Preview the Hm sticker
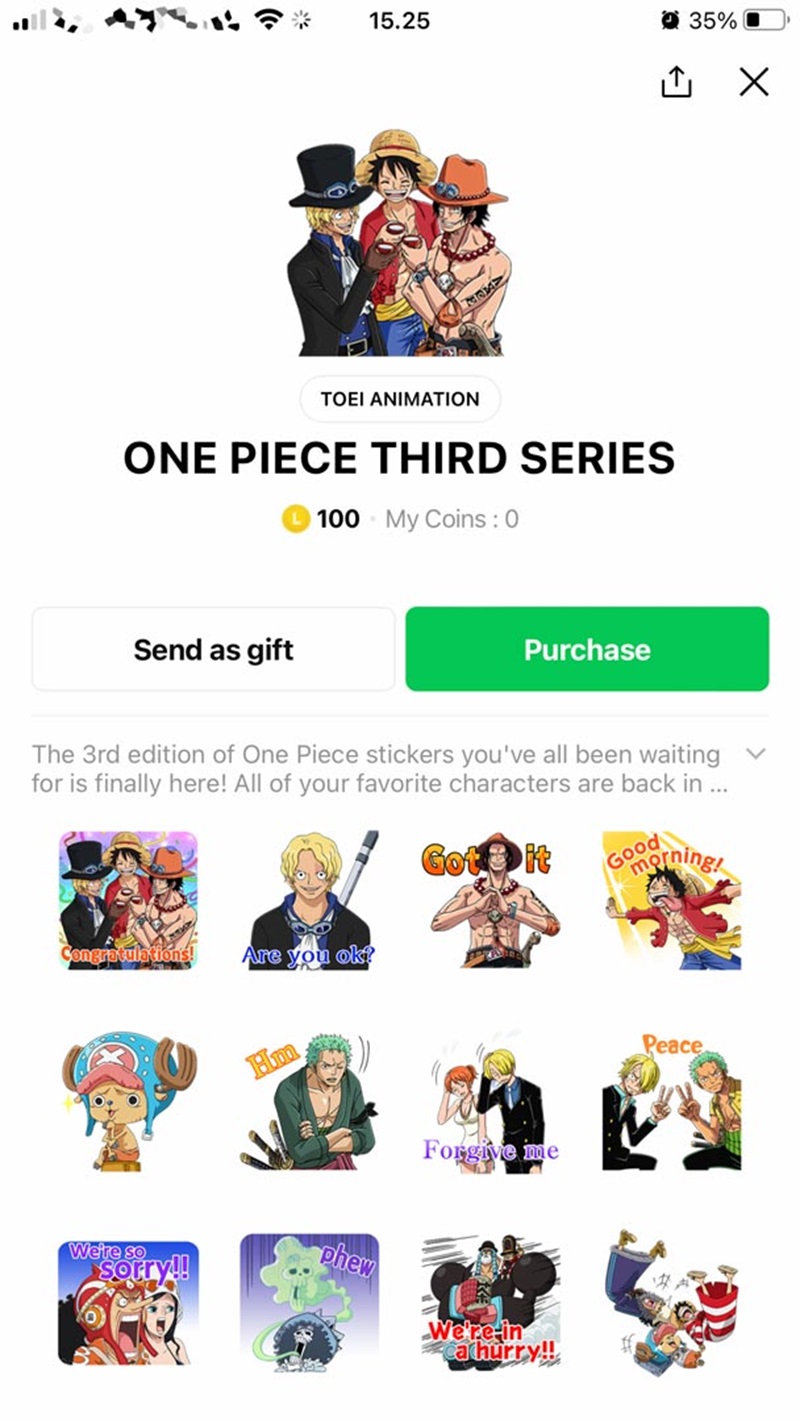Screen dimensions: 800x1421 pos(309,1100)
